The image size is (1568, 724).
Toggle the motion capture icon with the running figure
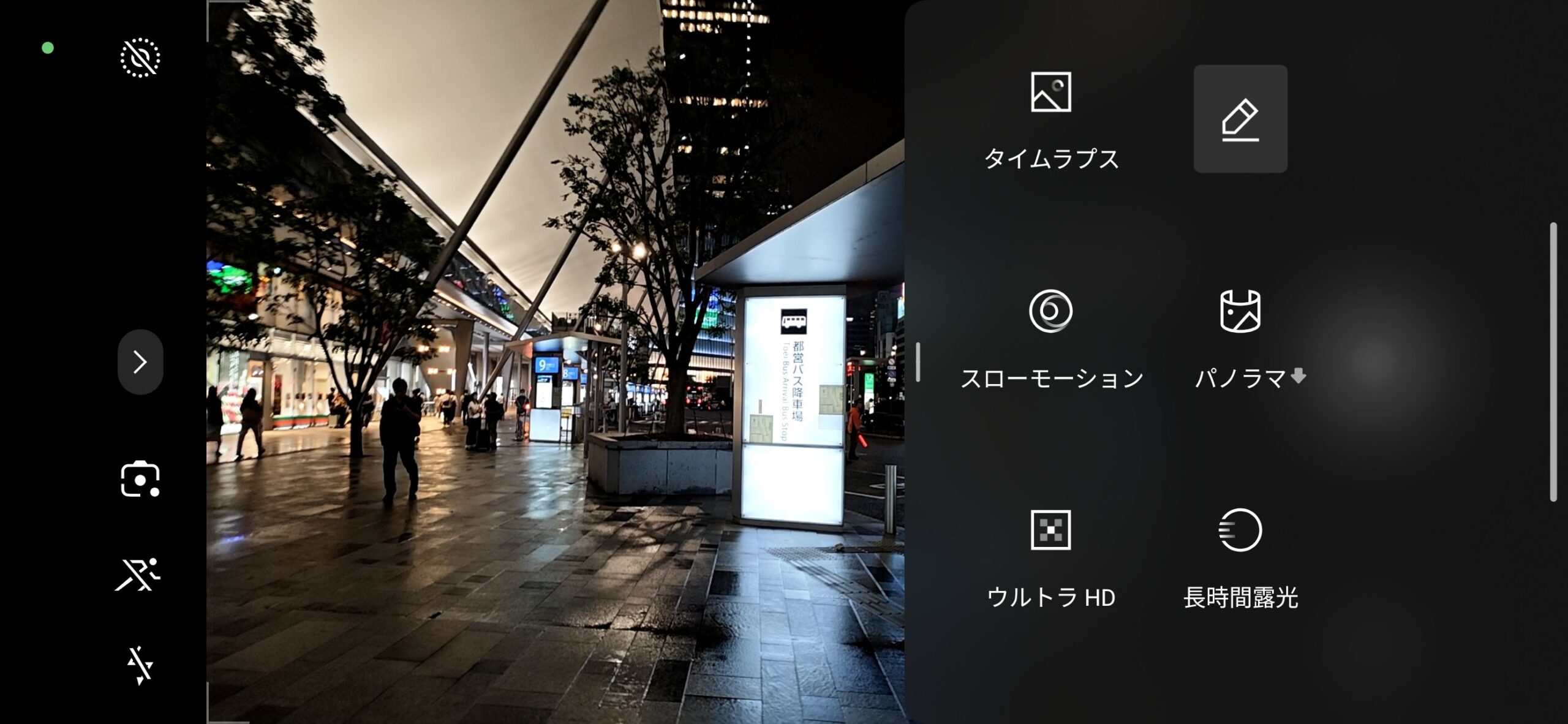tap(138, 575)
